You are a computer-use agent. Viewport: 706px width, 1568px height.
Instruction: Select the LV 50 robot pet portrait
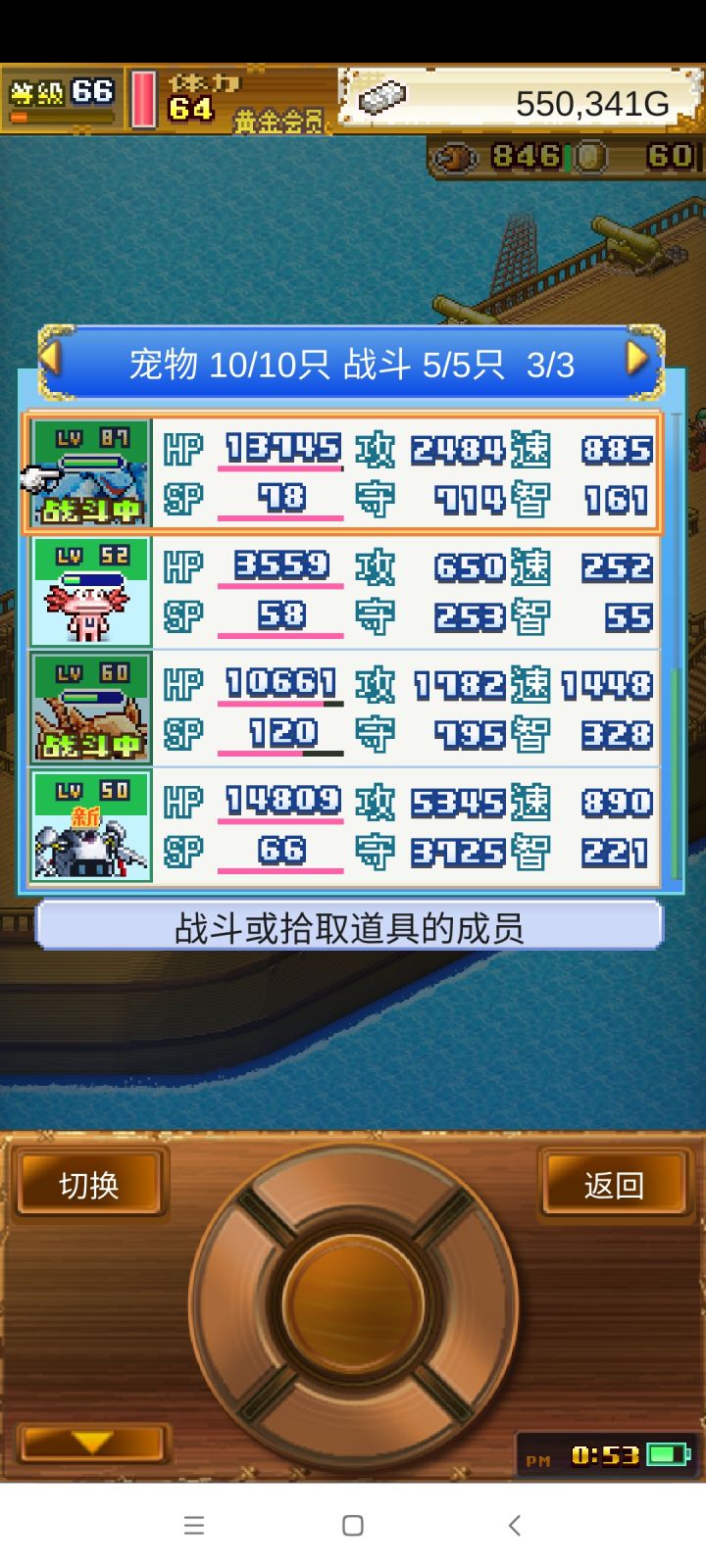click(x=90, y=828)
